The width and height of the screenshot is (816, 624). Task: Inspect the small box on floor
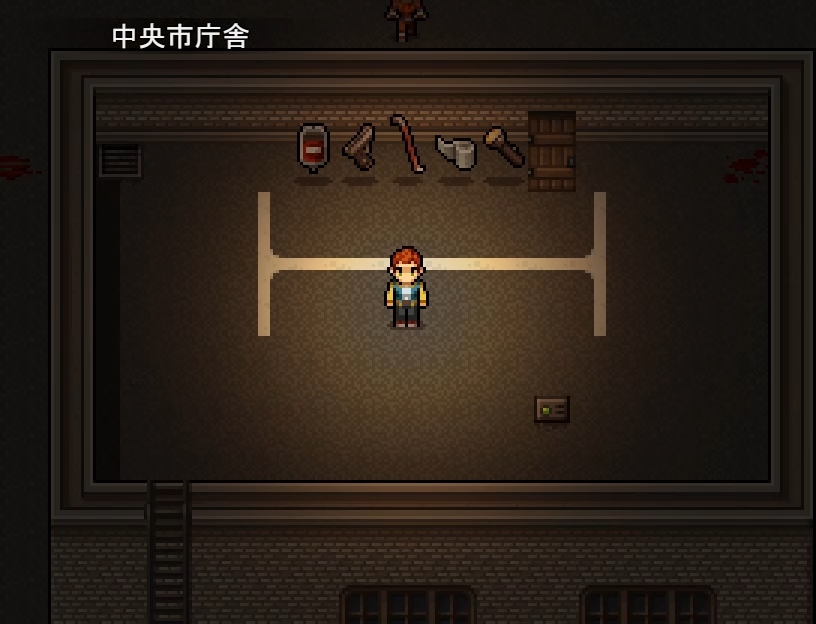pos(552,409)
